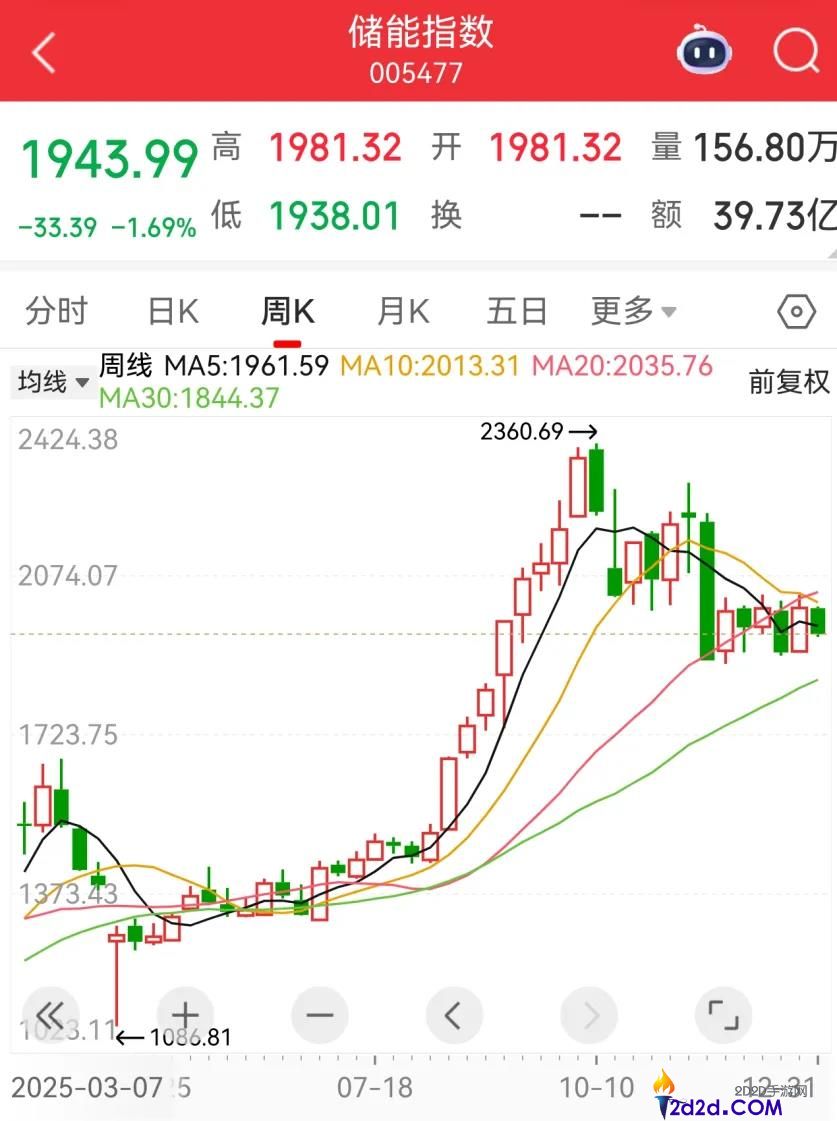Zoom in with the plus icon

click(185, 1014)
